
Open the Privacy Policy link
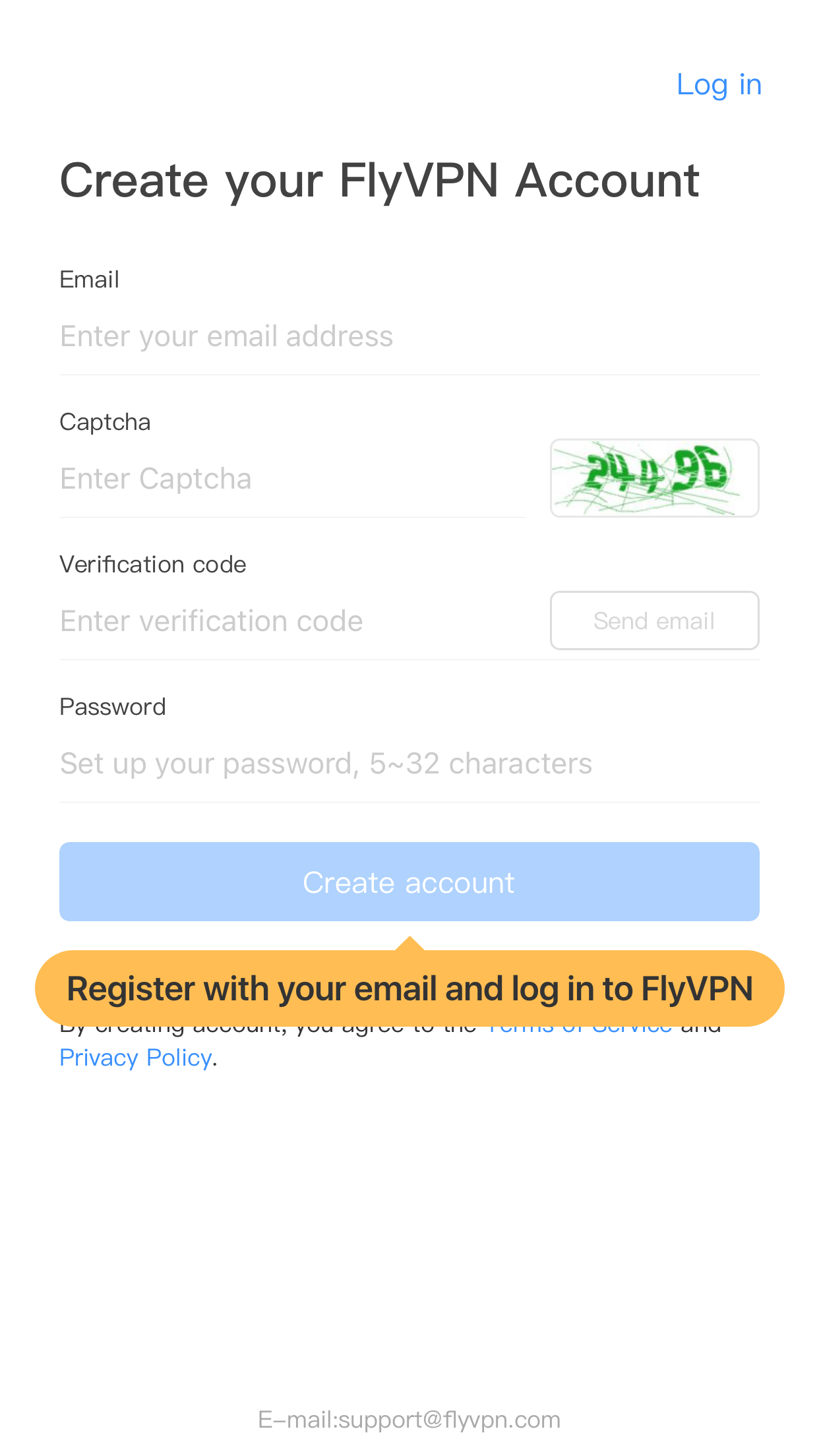(136, 1058)
